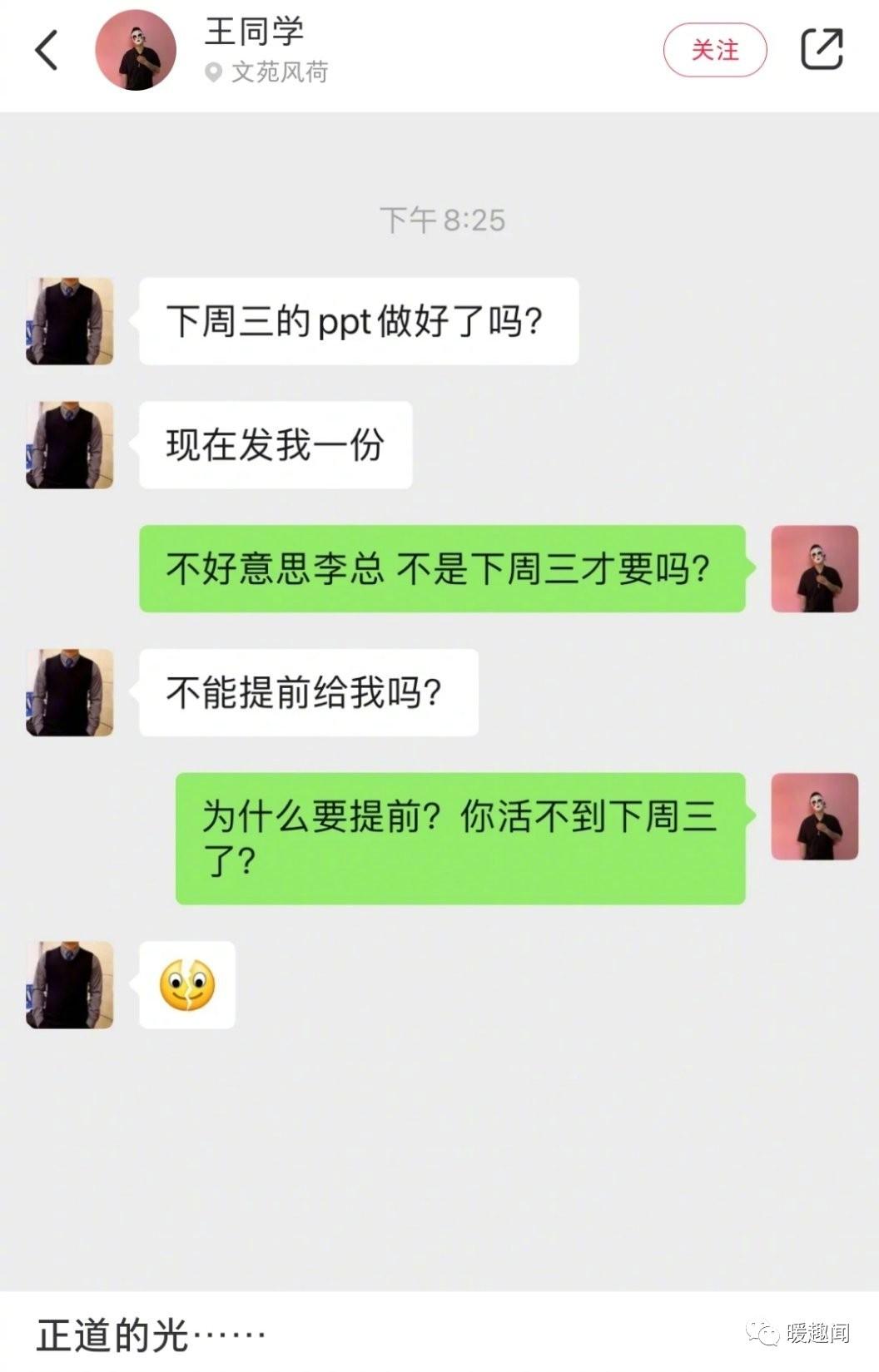Image resolution: width=879 pixels, height=1372 pixels.
Task: Share this post
Action: [x=822, y=49]
